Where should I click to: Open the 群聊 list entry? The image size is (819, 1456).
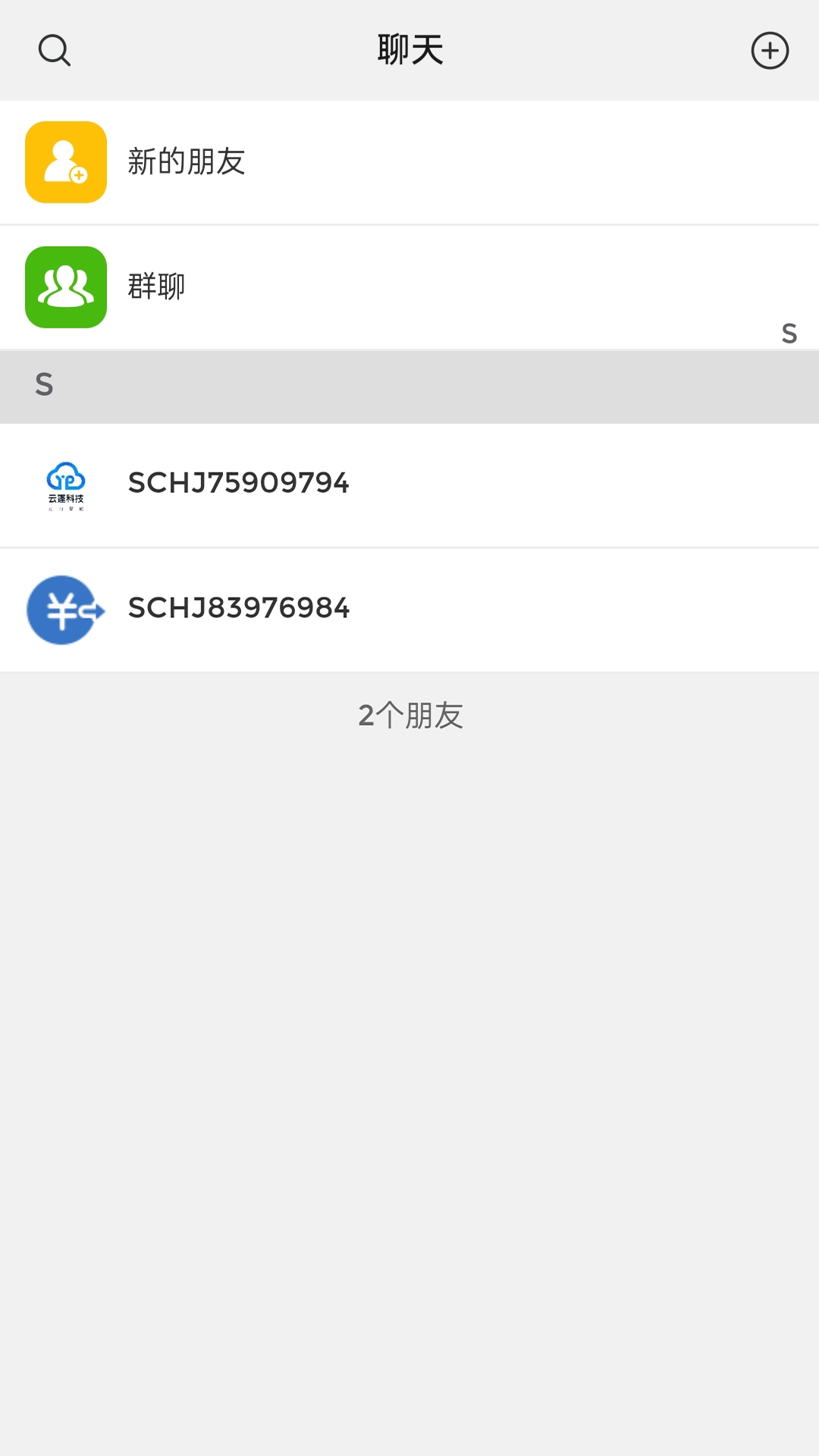[x=409, y=287]
